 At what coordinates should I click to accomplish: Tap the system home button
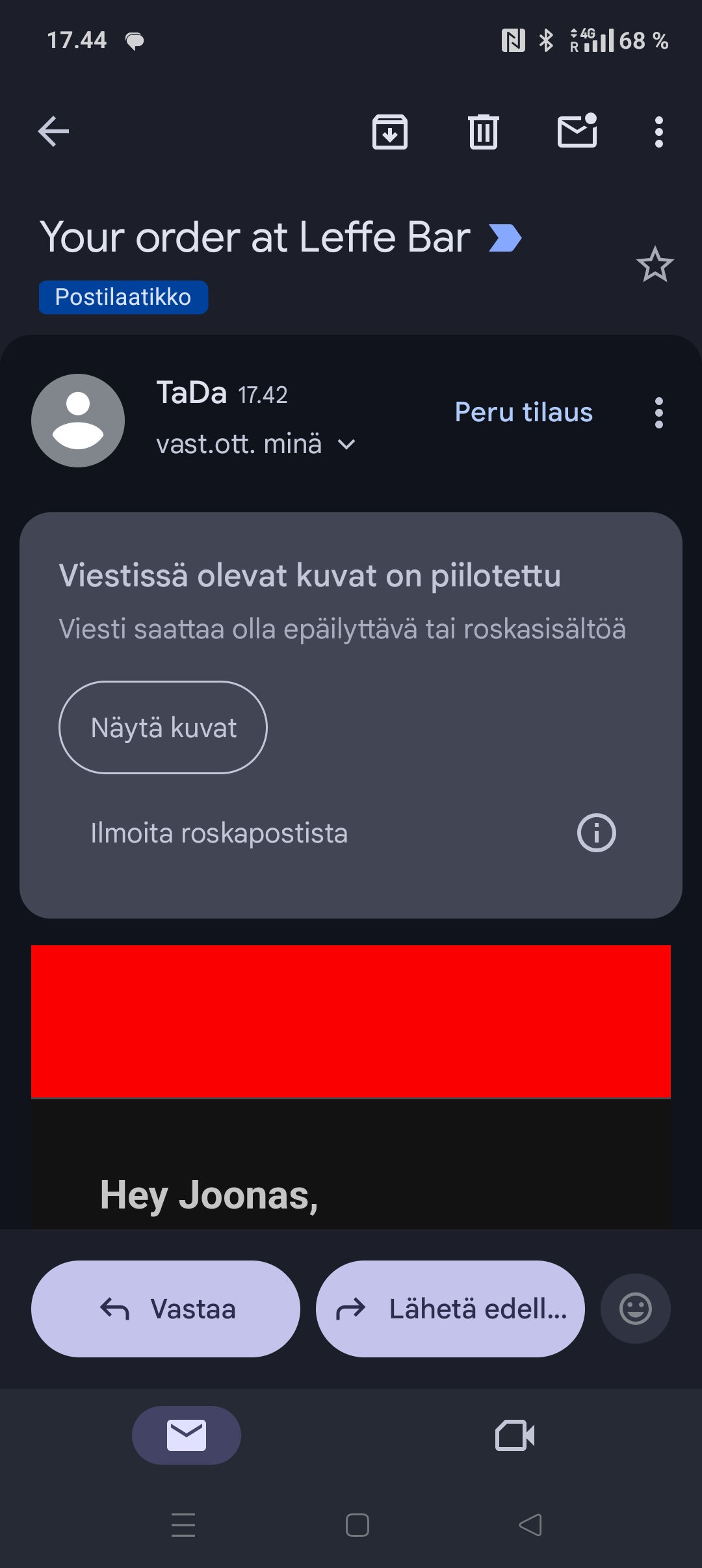coord(357,1525)
